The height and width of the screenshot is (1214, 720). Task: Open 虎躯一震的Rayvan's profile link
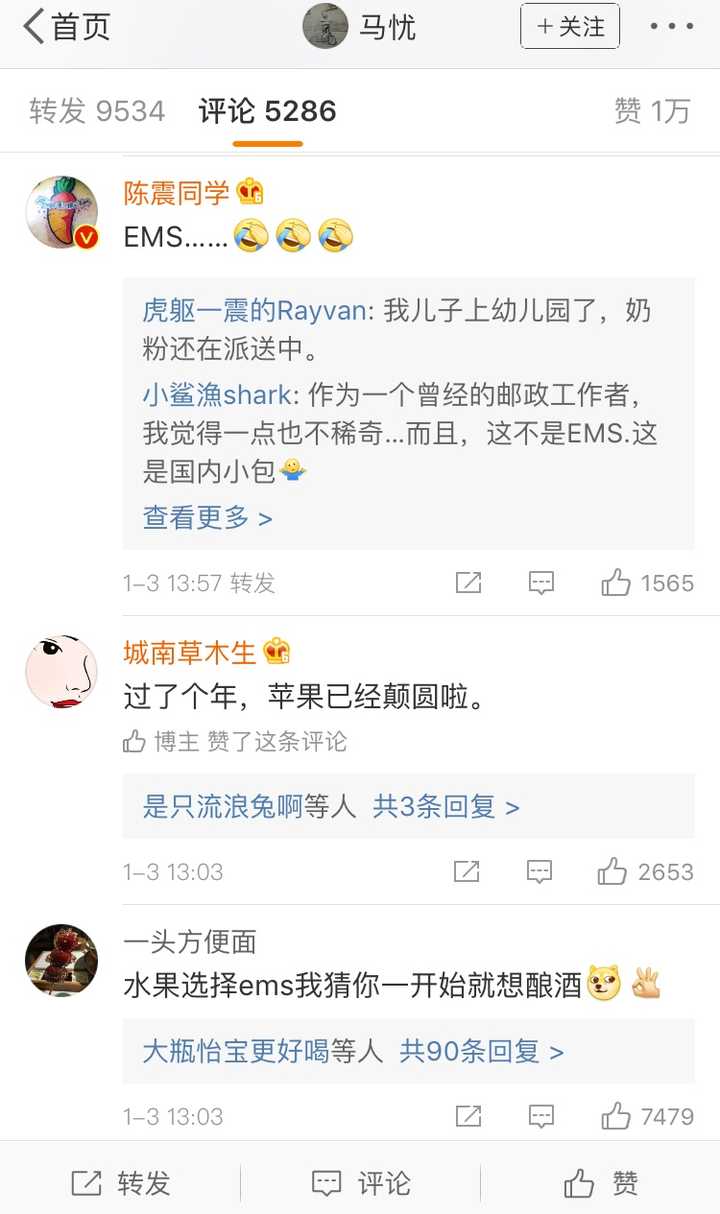pos(254,311)
